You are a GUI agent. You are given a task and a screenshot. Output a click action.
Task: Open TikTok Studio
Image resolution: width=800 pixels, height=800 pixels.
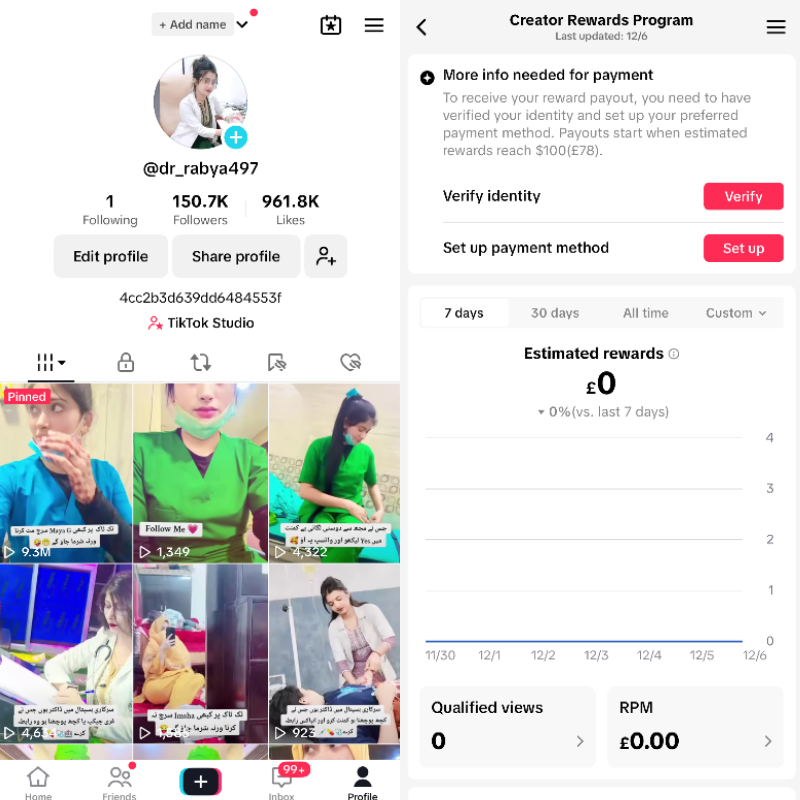pyautogui.click(x=200, y=323)
